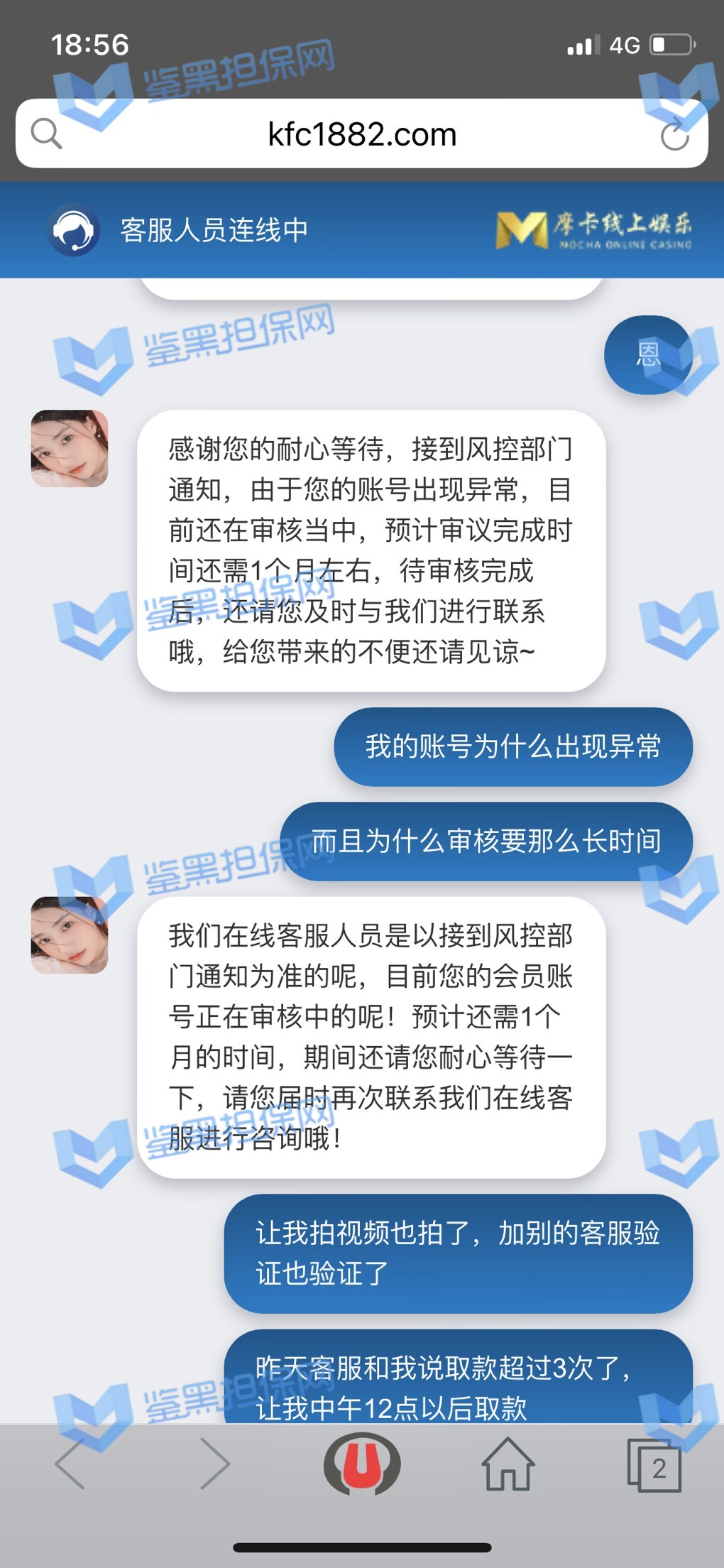Tap the search magnifier in address bar

[x=47, y=134]
